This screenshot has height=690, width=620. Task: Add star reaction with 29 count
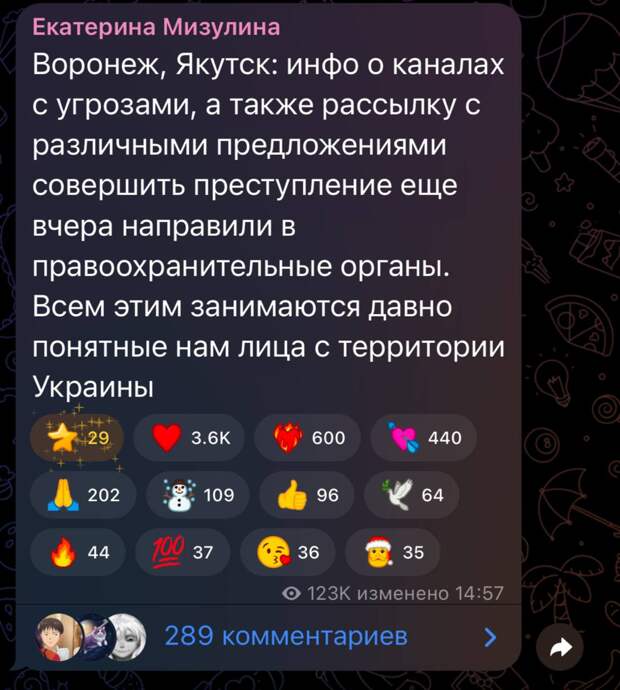click(x=77, y=438)
